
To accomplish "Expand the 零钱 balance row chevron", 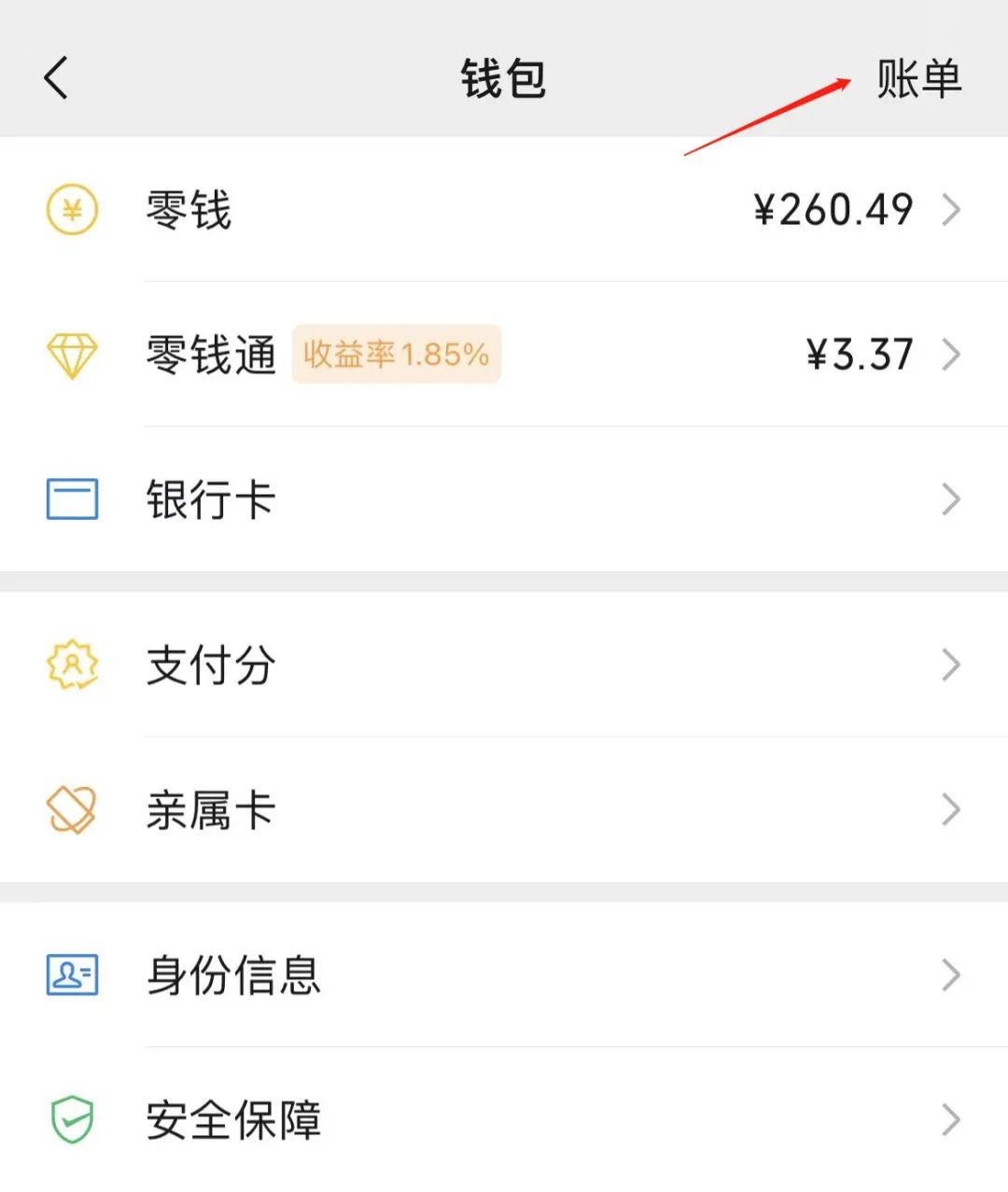I will (952, 210).
